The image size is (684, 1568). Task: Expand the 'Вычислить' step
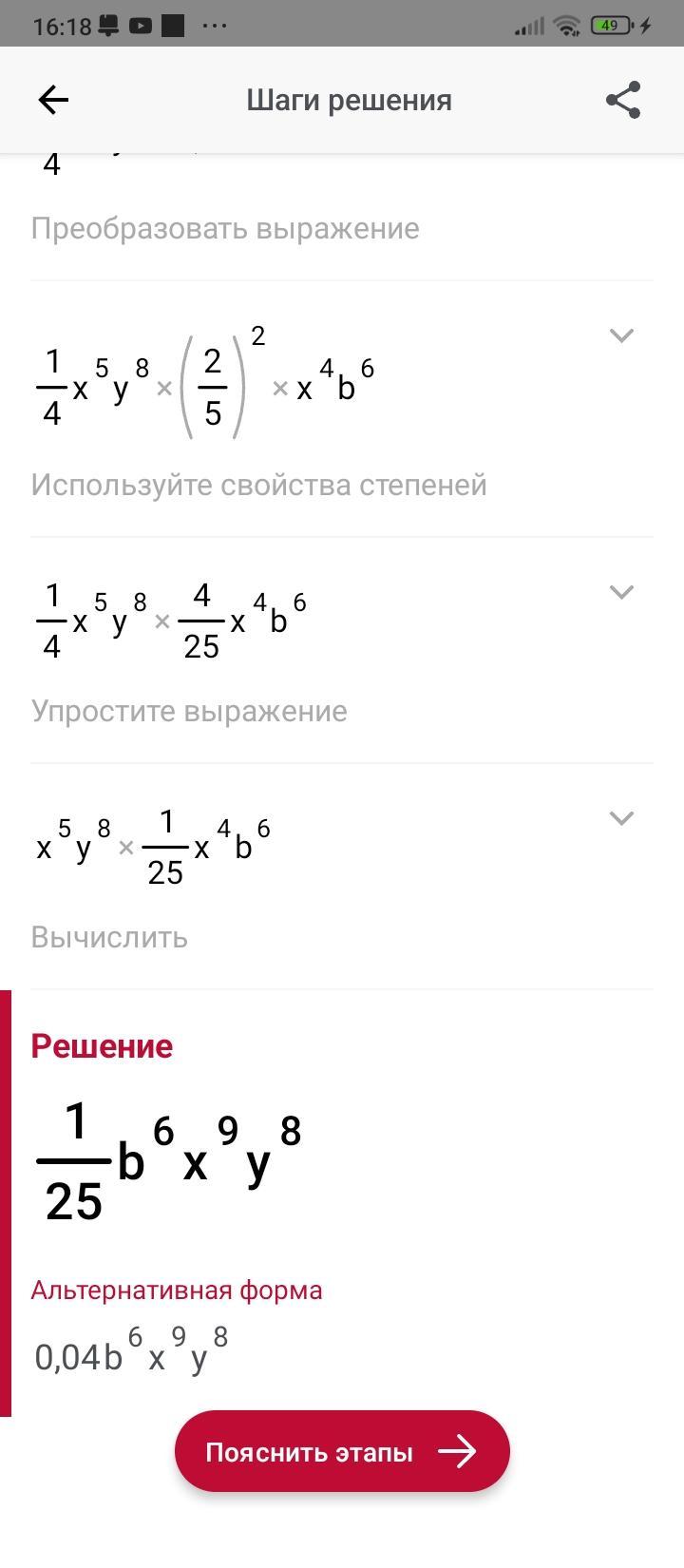(x=621, y=818)
